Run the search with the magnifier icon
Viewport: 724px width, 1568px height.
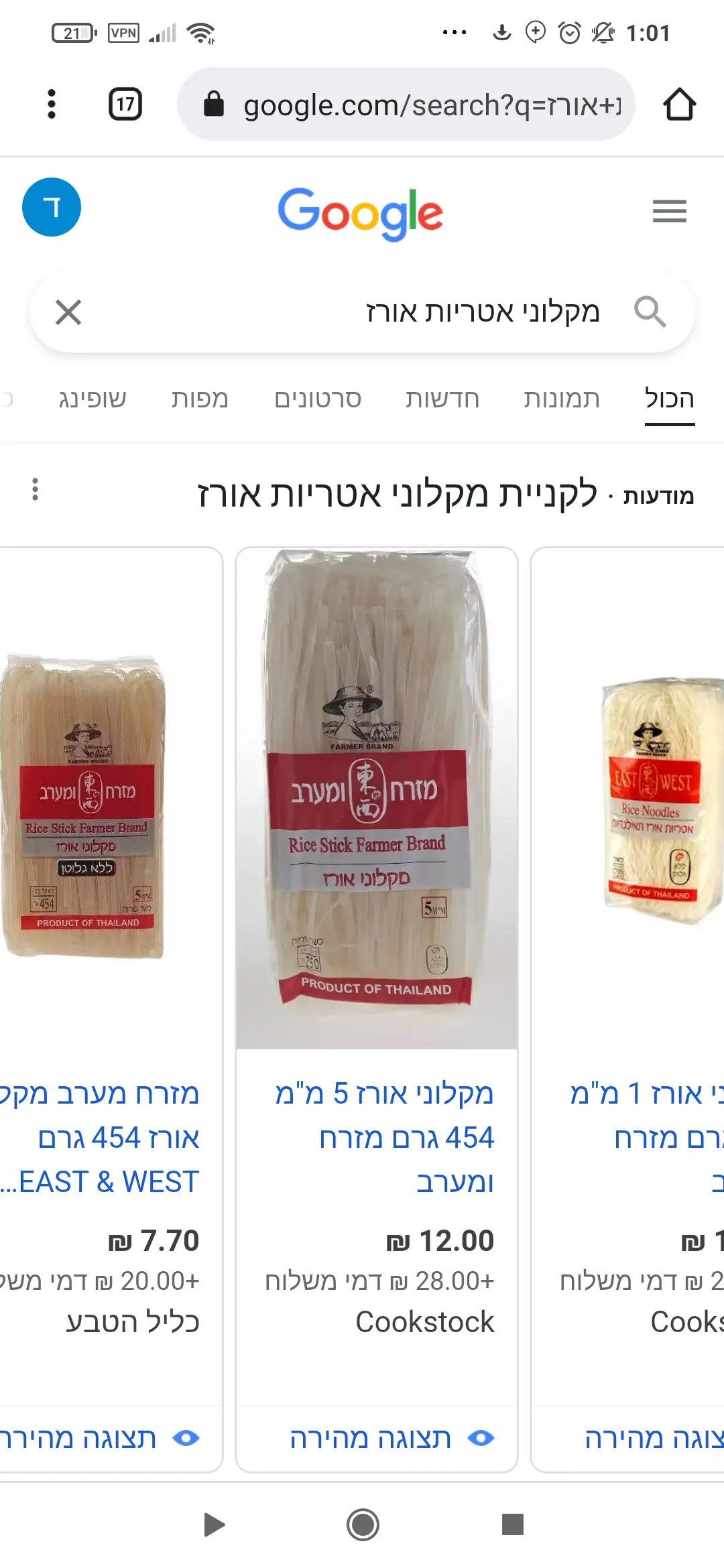[x=650, y=312]
